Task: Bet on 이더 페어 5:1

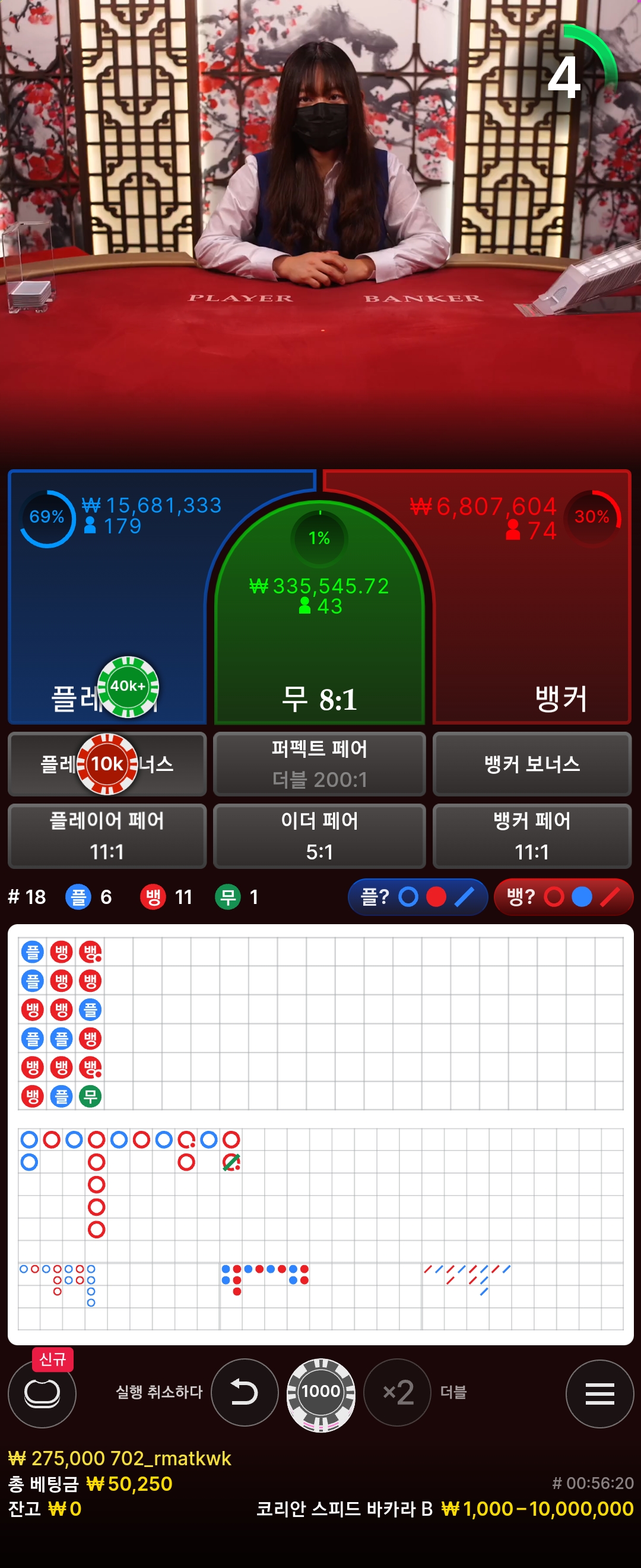Action: pos(319,836)
